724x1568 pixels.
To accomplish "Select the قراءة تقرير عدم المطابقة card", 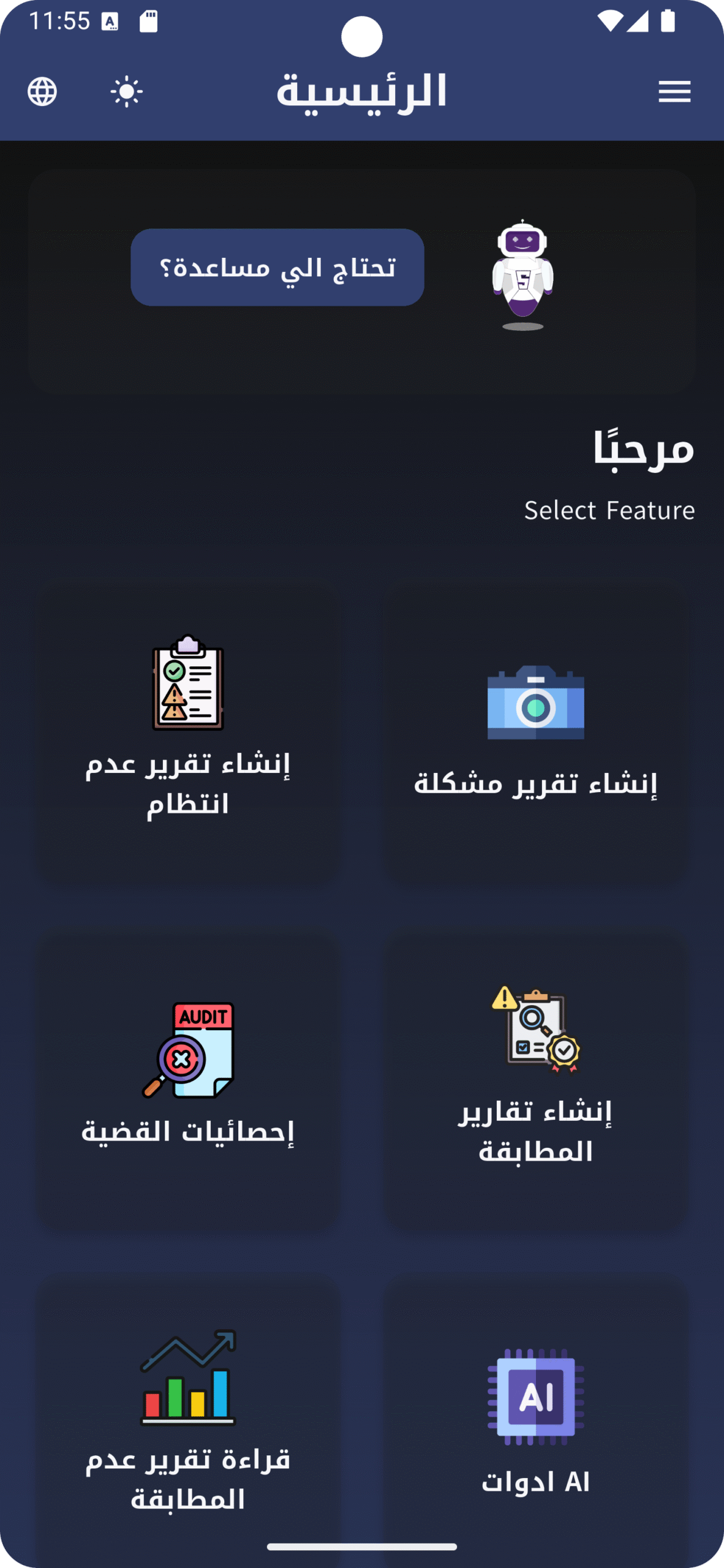I will pyautogui.click(x=188, y=1421).
